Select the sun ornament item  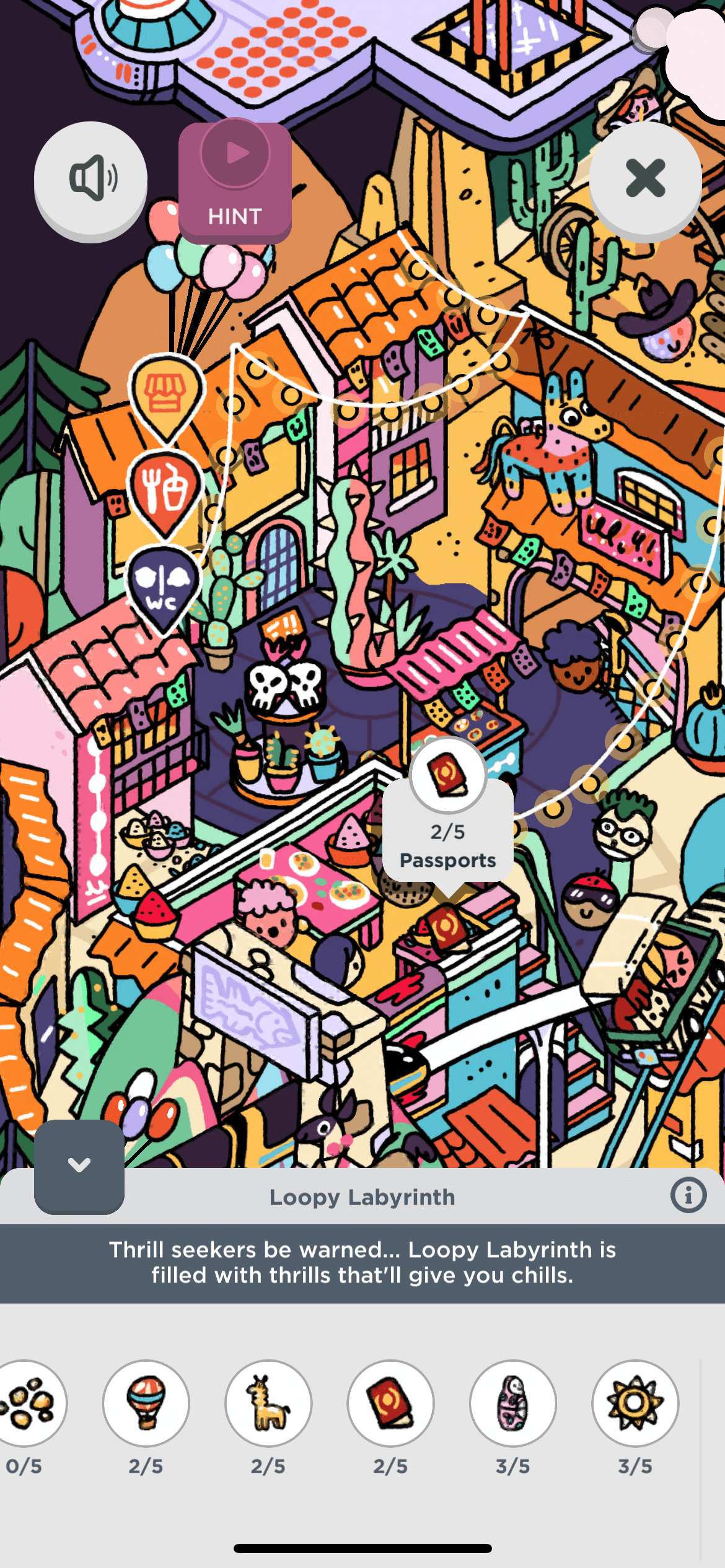(x=635, y=1402)
